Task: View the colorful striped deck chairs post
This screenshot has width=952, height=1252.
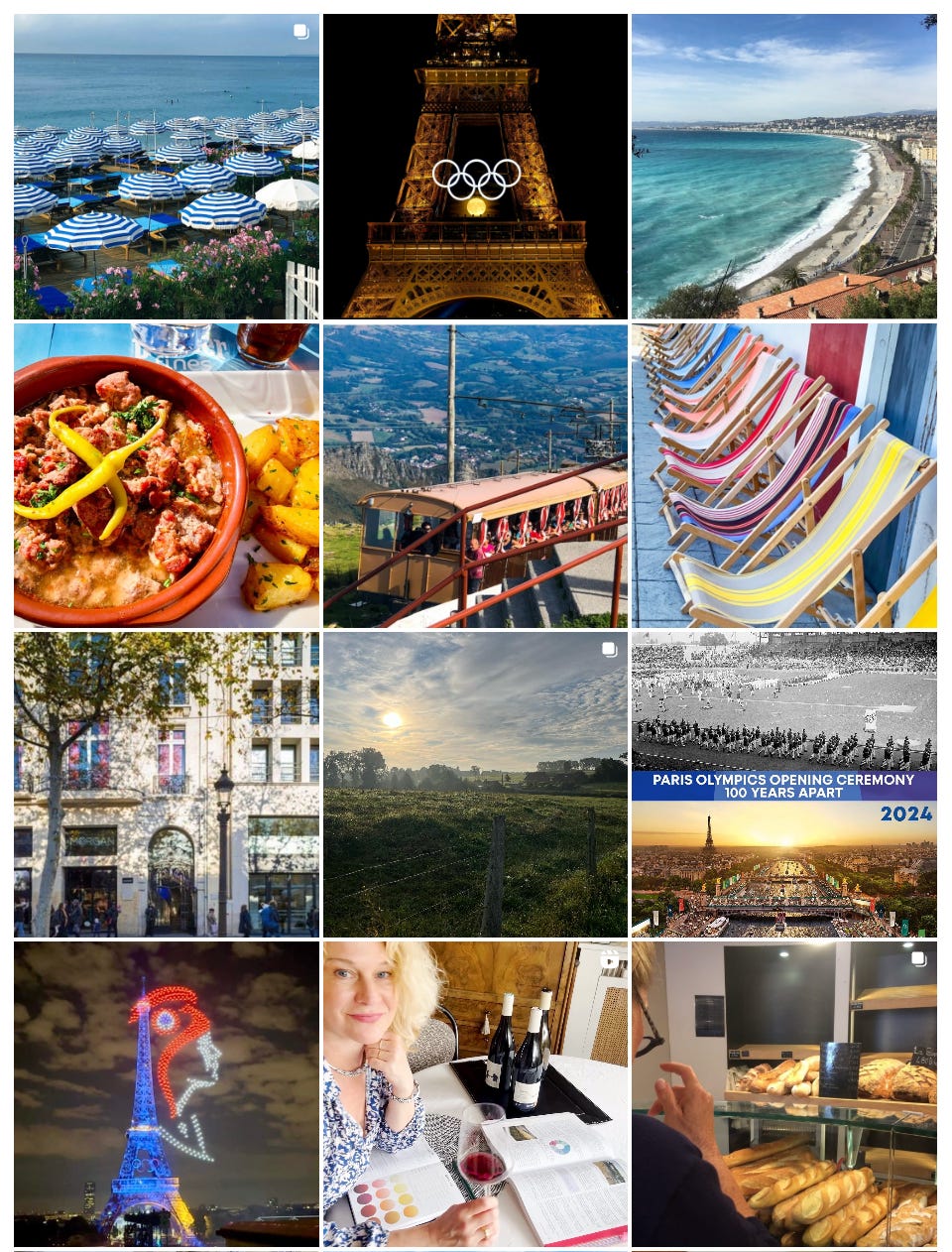Action: coord(784,476)
